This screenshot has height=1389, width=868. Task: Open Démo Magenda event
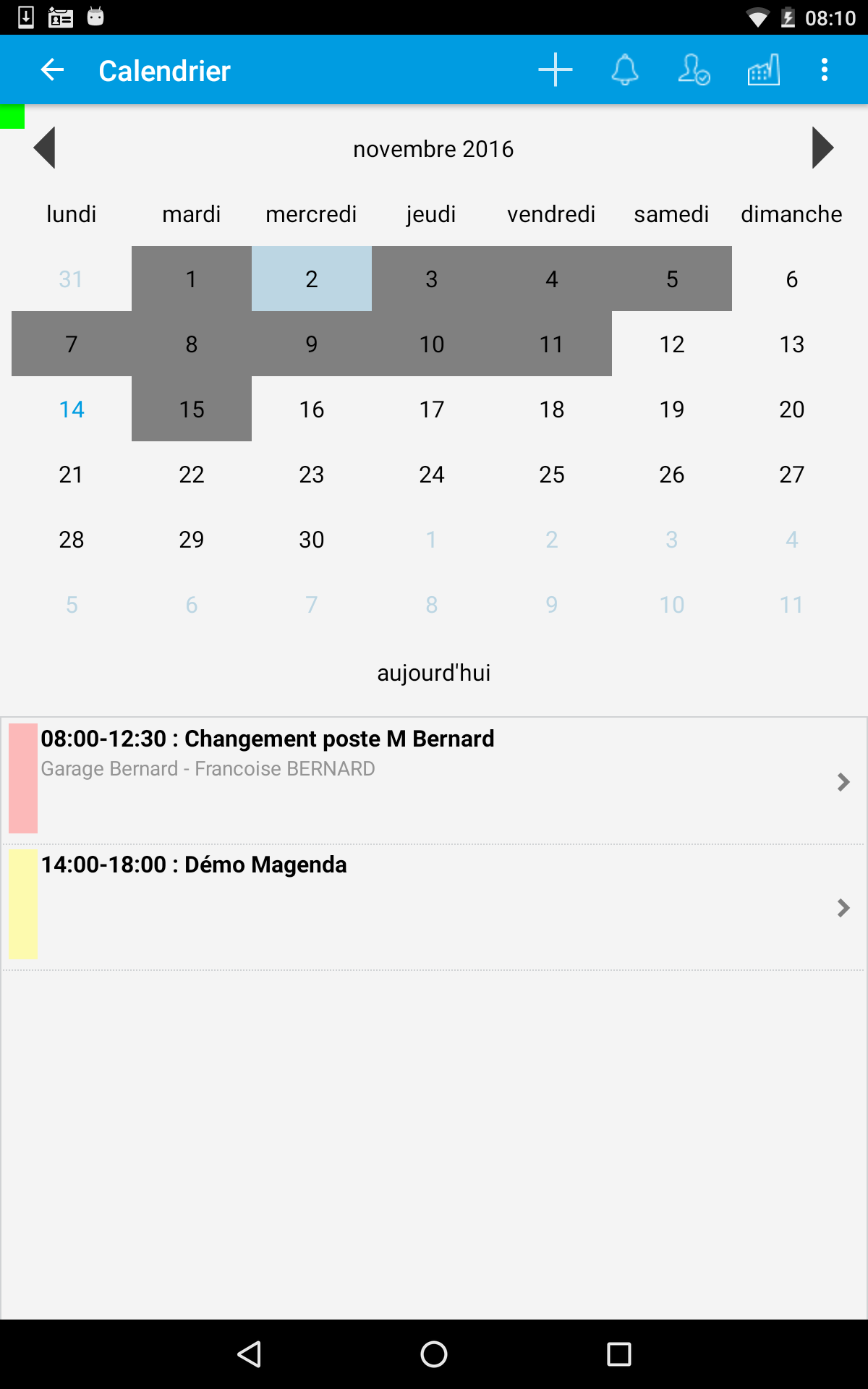click(434, 906)
